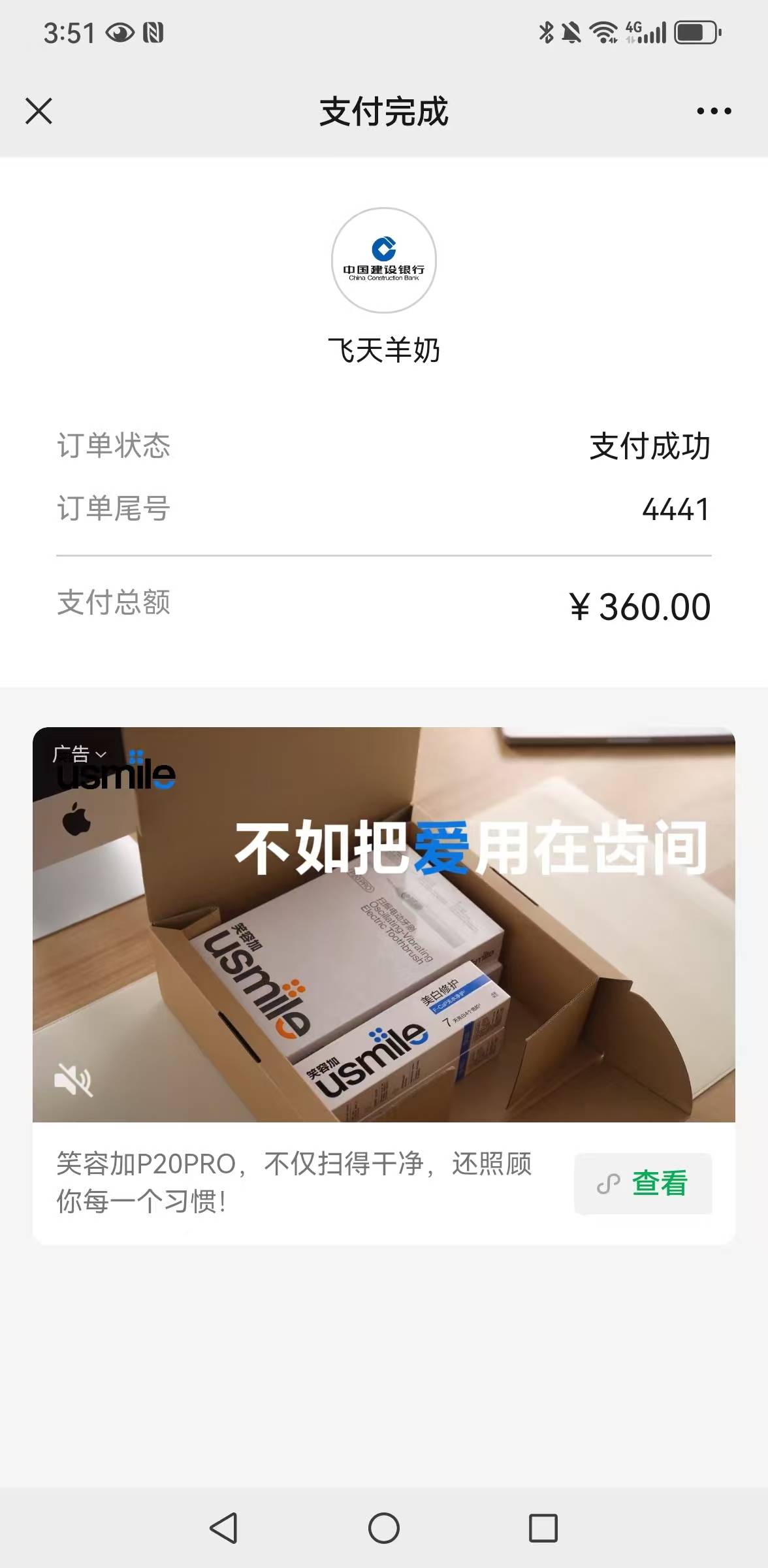
Task: Tap the 查看 button on the ad
Action: 643,1183
